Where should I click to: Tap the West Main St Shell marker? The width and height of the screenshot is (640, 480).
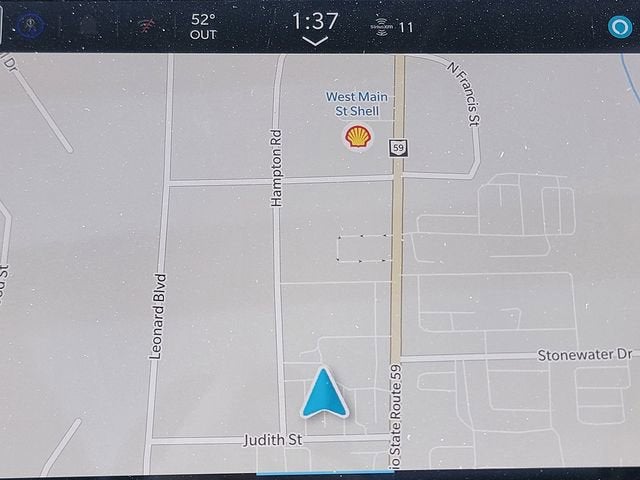[x=358, y=137]
